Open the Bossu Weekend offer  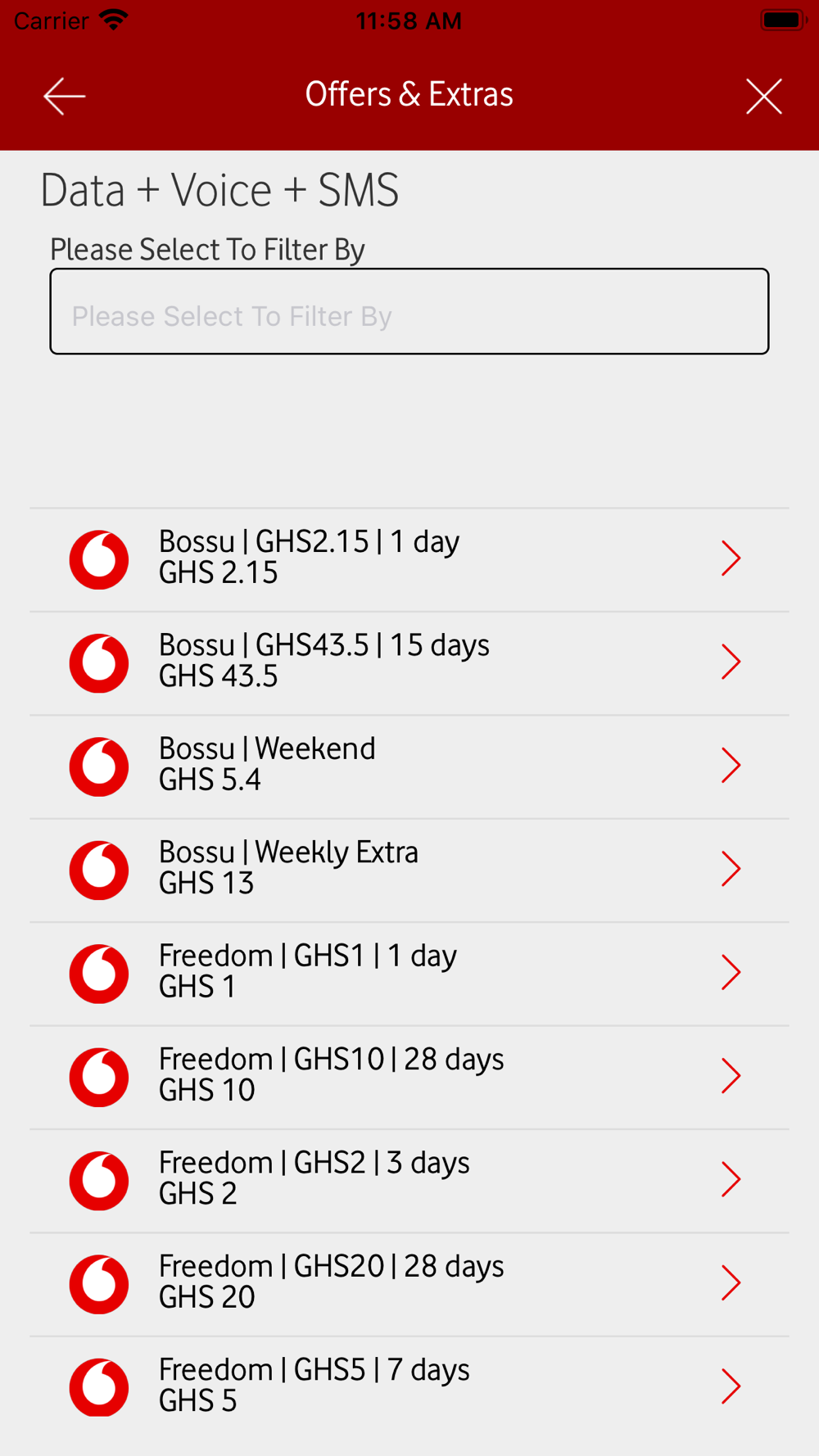click(x=409, y=767)
